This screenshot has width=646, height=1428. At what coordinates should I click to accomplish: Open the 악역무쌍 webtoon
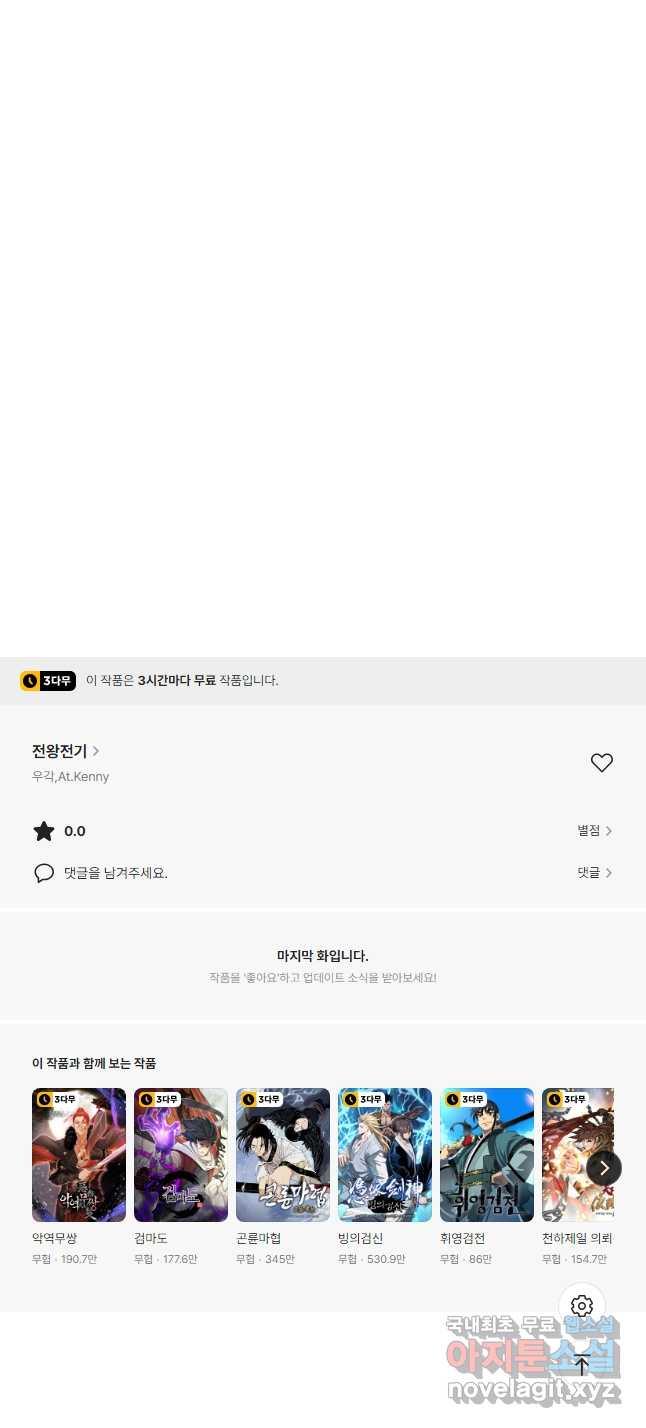click(79, 1155)
